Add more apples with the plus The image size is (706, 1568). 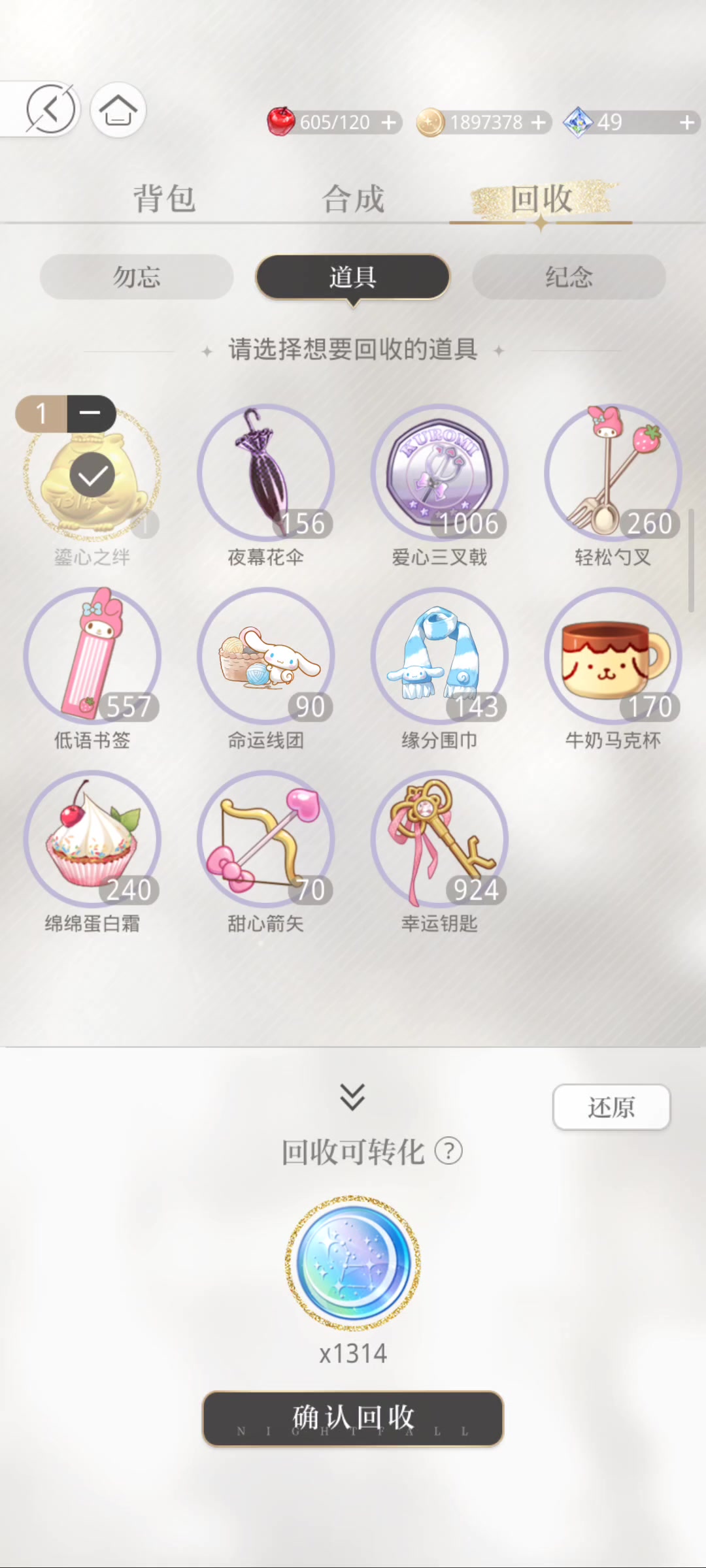[x=389, y=122]
